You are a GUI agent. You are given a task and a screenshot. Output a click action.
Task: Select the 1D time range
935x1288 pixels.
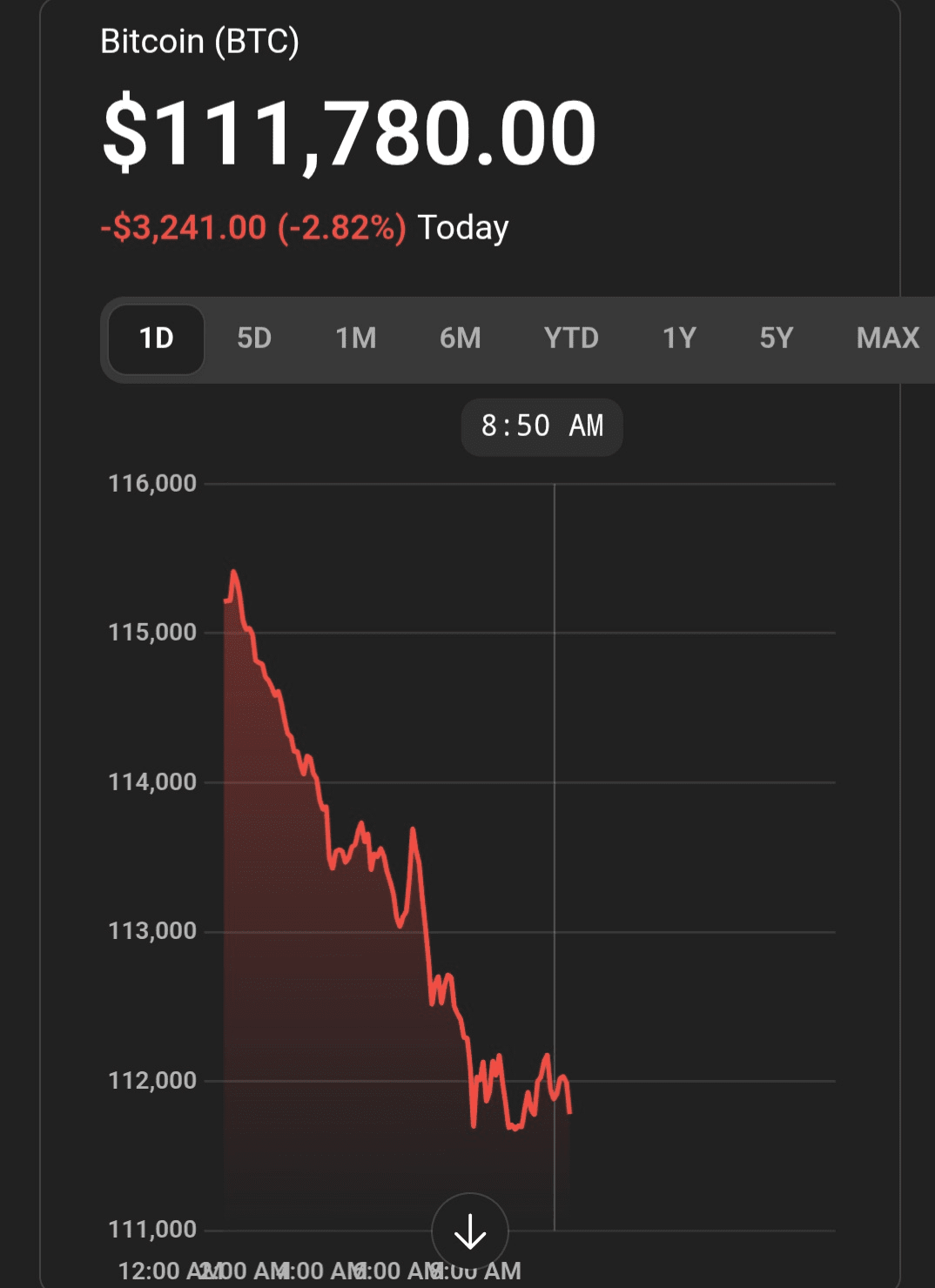157,339
